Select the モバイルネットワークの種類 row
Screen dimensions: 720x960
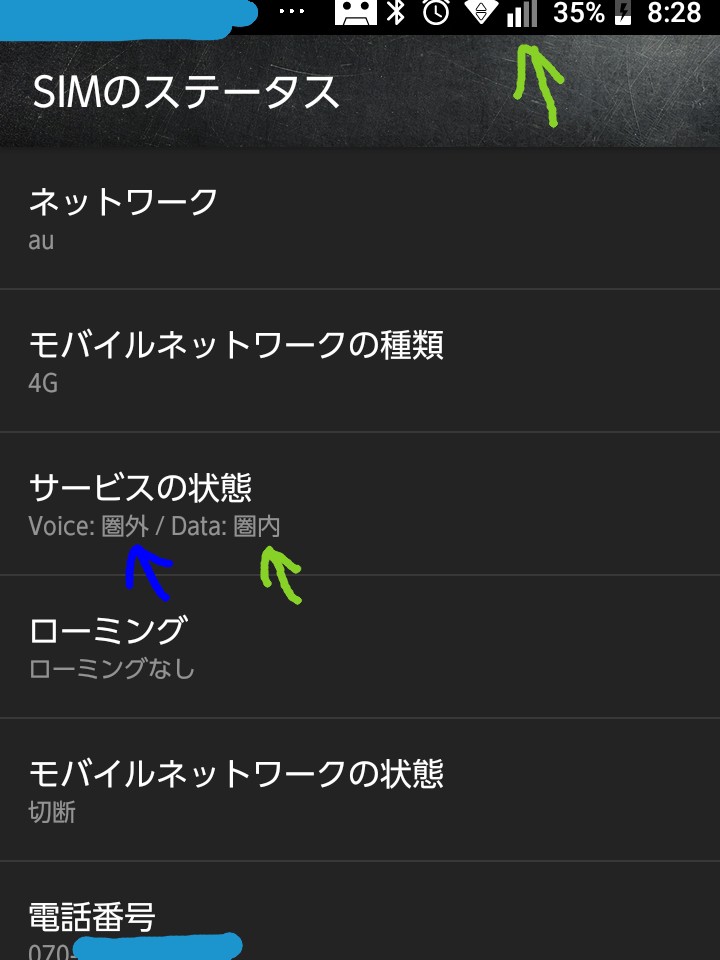360,361
